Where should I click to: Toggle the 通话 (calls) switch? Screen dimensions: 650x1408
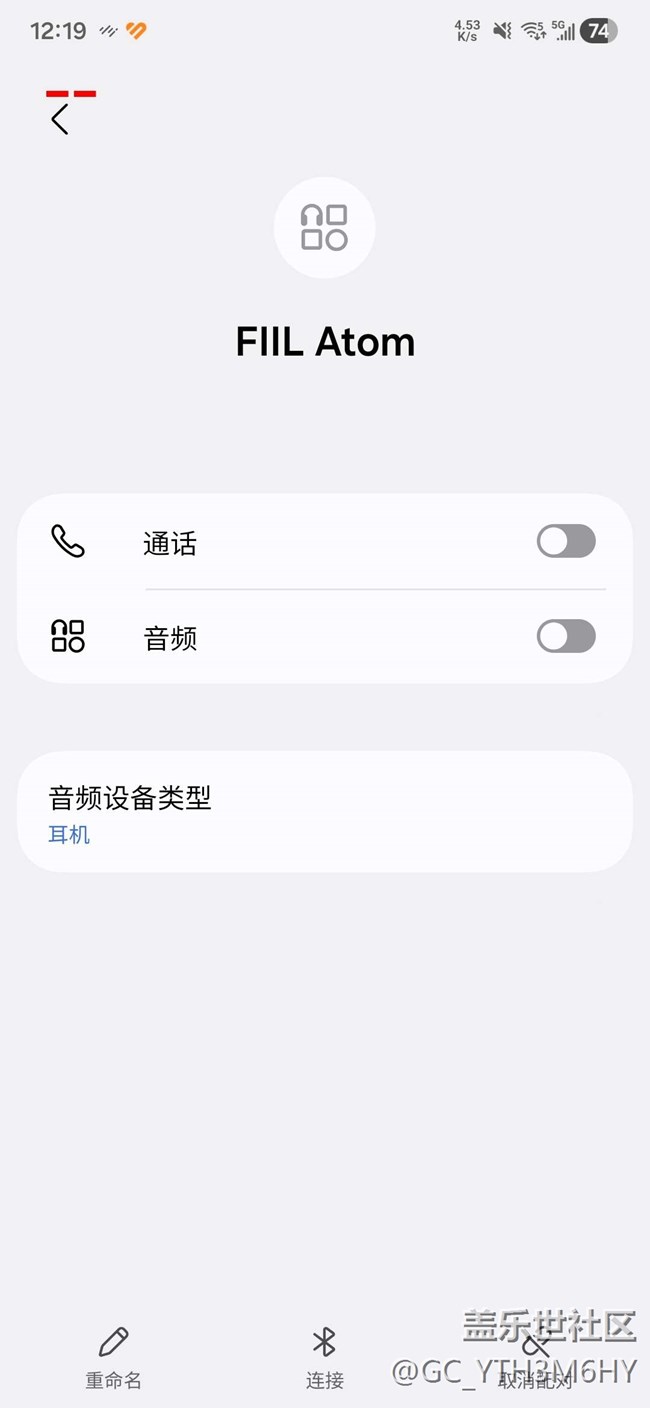pos(566,542)
